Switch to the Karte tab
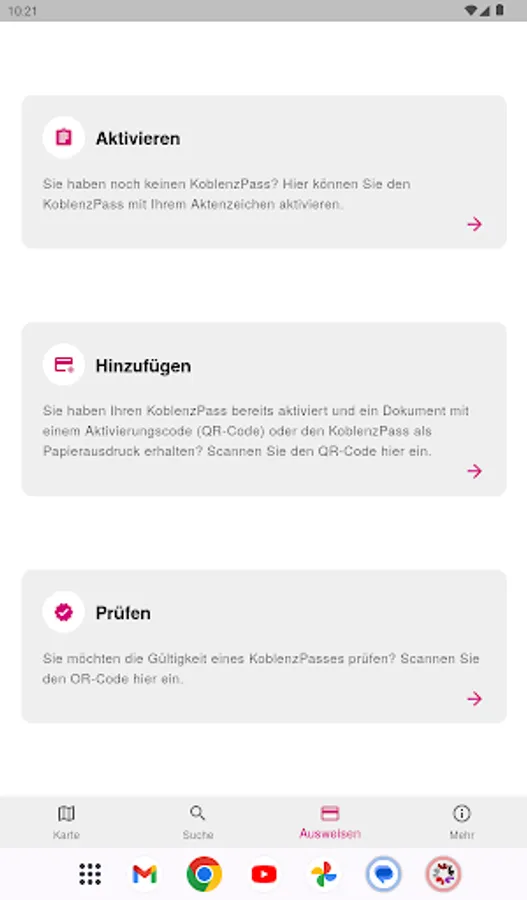527x900 pixels. tap(66, 822)
